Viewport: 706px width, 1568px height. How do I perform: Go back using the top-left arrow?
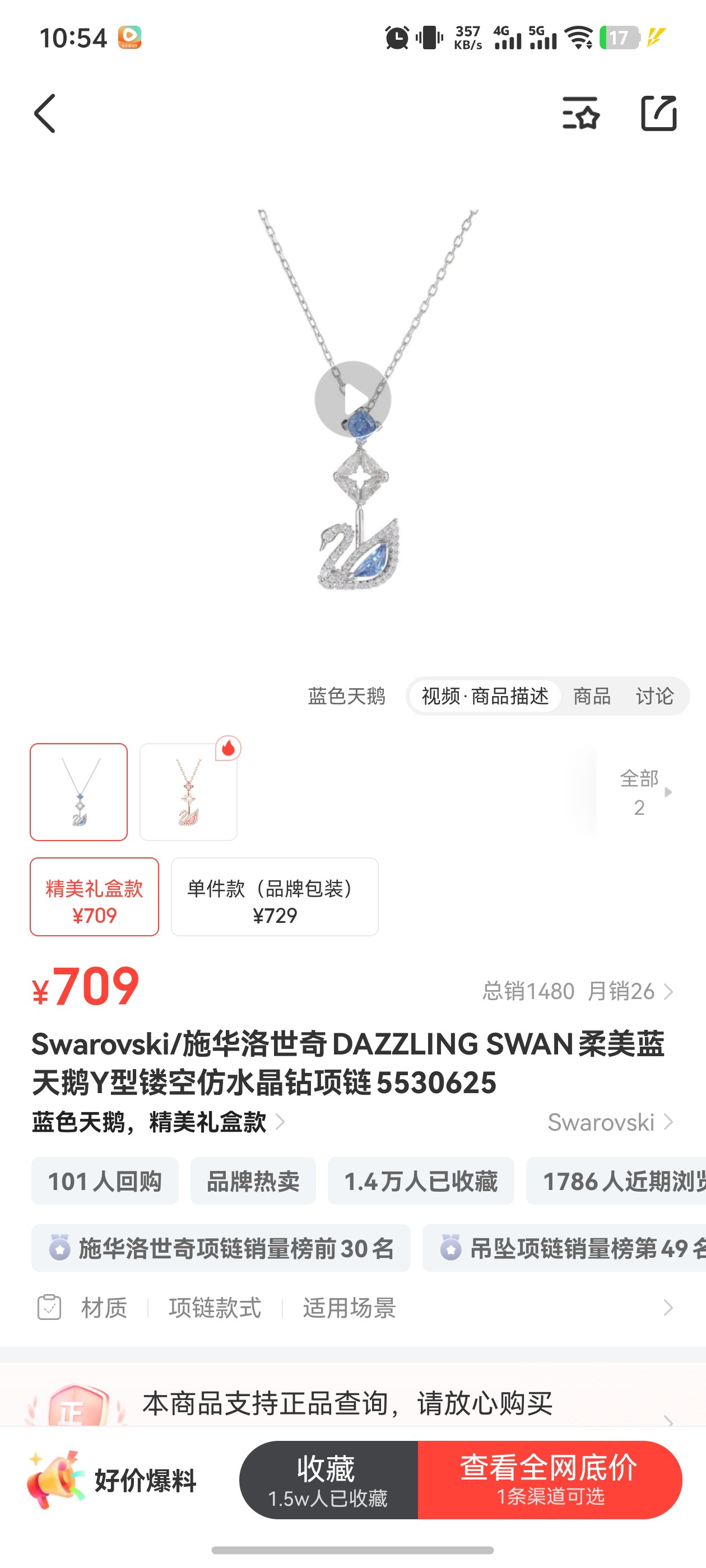coord(44,113)
